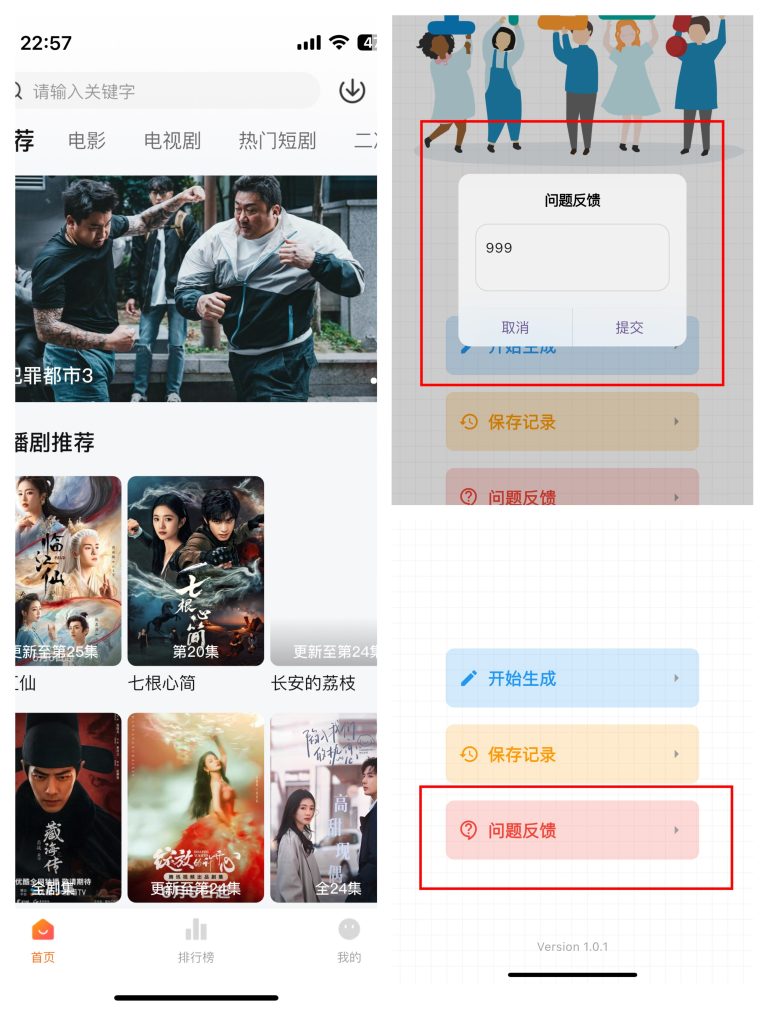Image resolution: width=768 pixels, height=1024 pixels.
Task: Expand 开始生成 via its right chevron
Action: [x=676, y=677]
